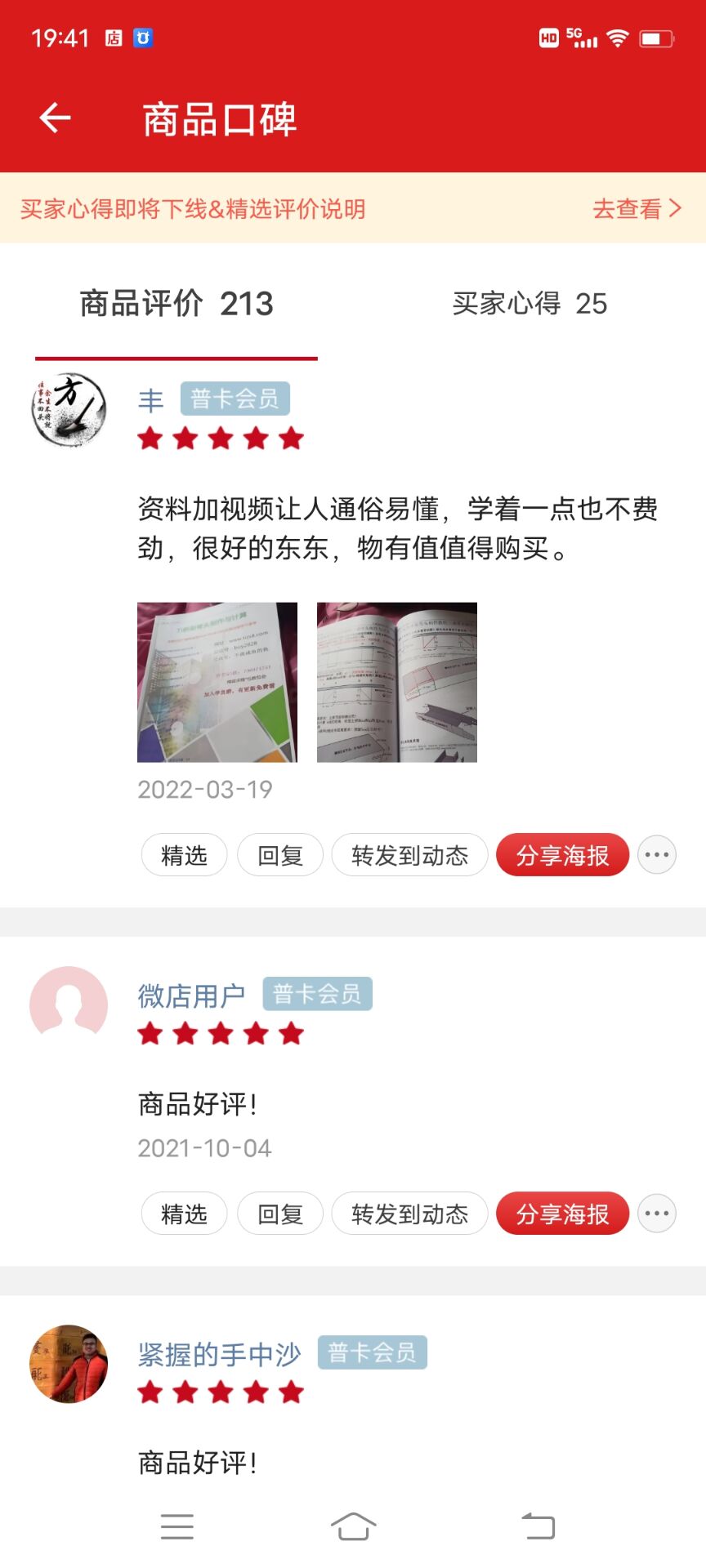Screen dimensions: 706x1568
Task: Tap 分享海报 on 丰's review
Action: [x=562, y=855]
